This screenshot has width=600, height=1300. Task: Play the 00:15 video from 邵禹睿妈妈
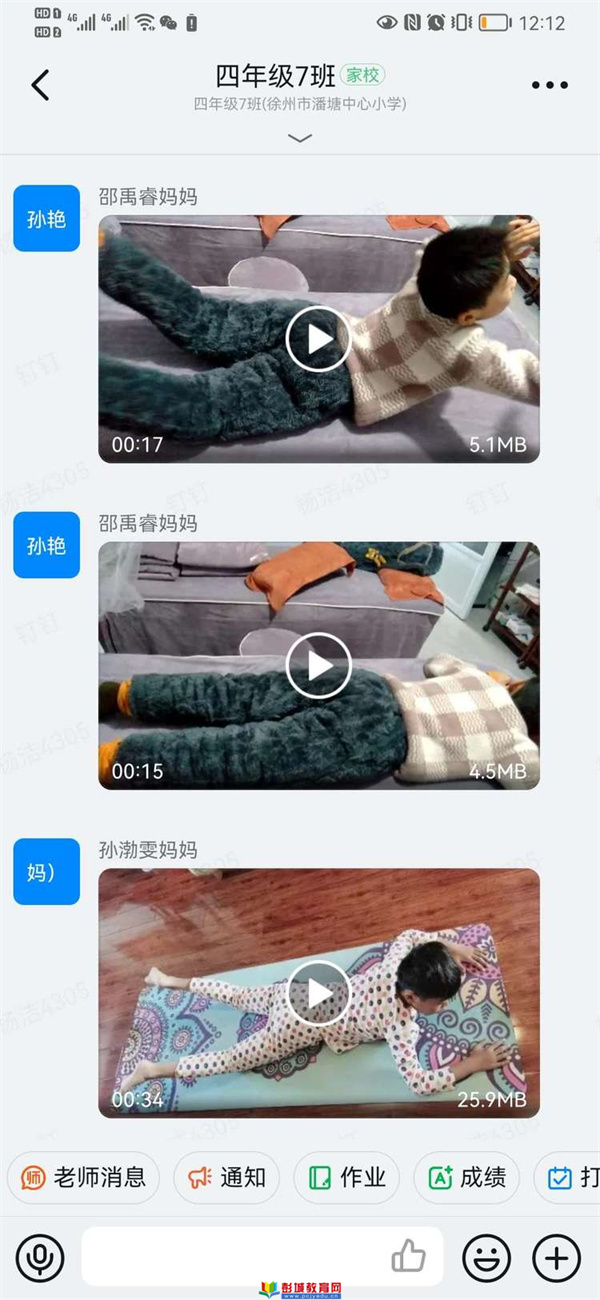319,665
